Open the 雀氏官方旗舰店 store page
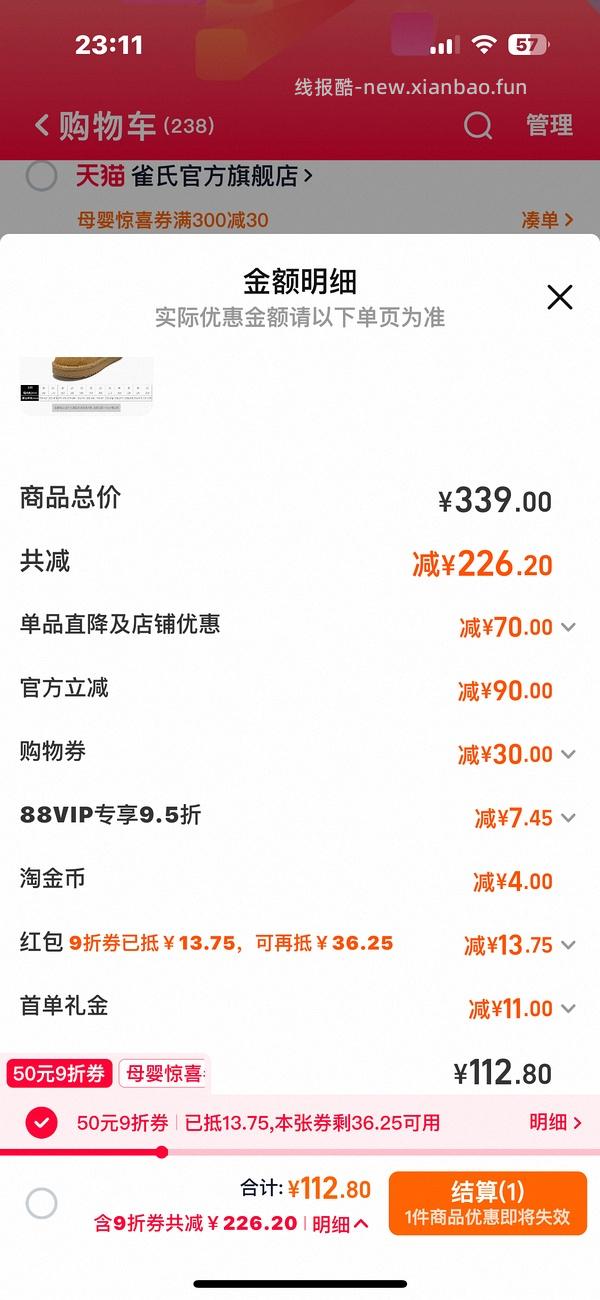 click(222, 177)
